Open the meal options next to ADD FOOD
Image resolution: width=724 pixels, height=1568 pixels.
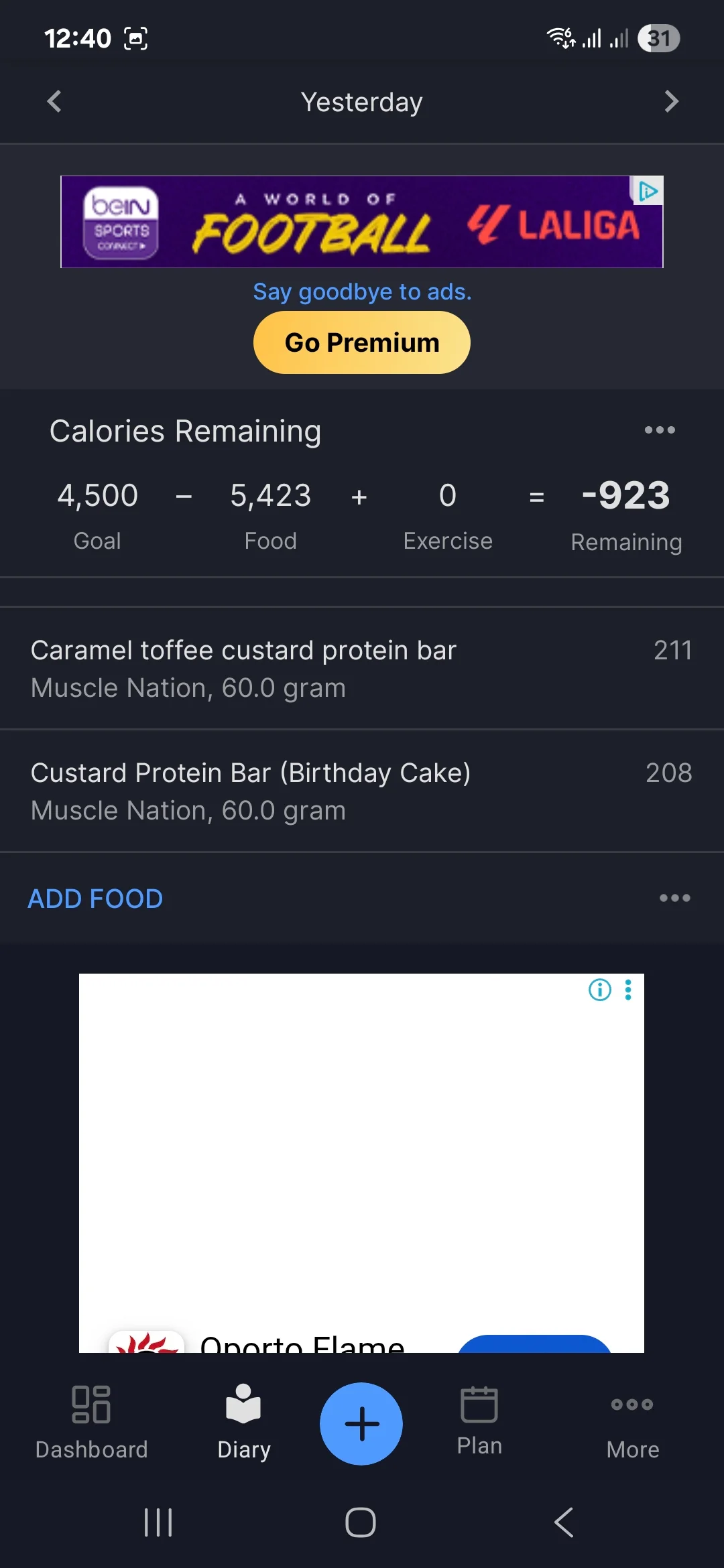pos(674,899)
